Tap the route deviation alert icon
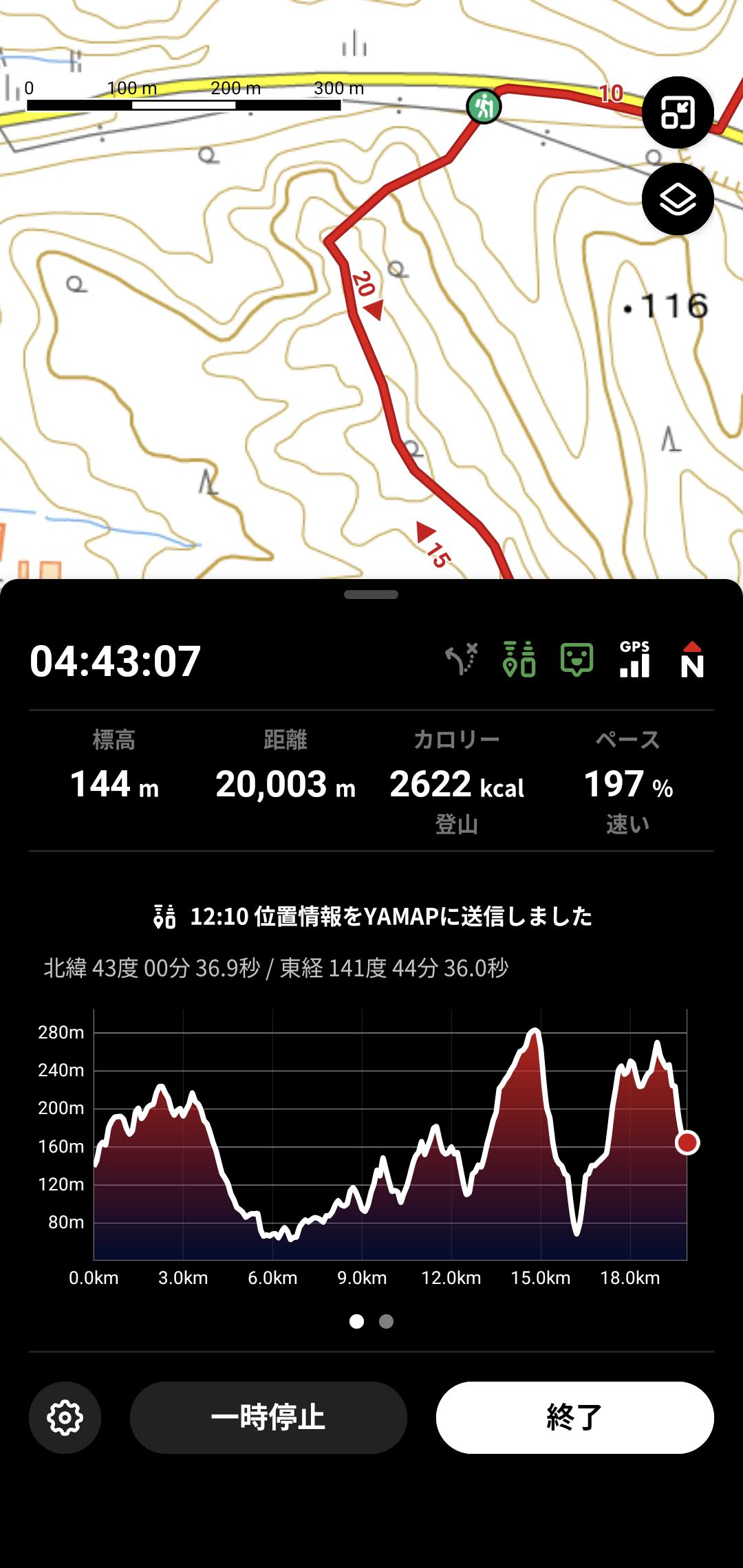This screenshot has height=1568, width=743. coord(461,660)
